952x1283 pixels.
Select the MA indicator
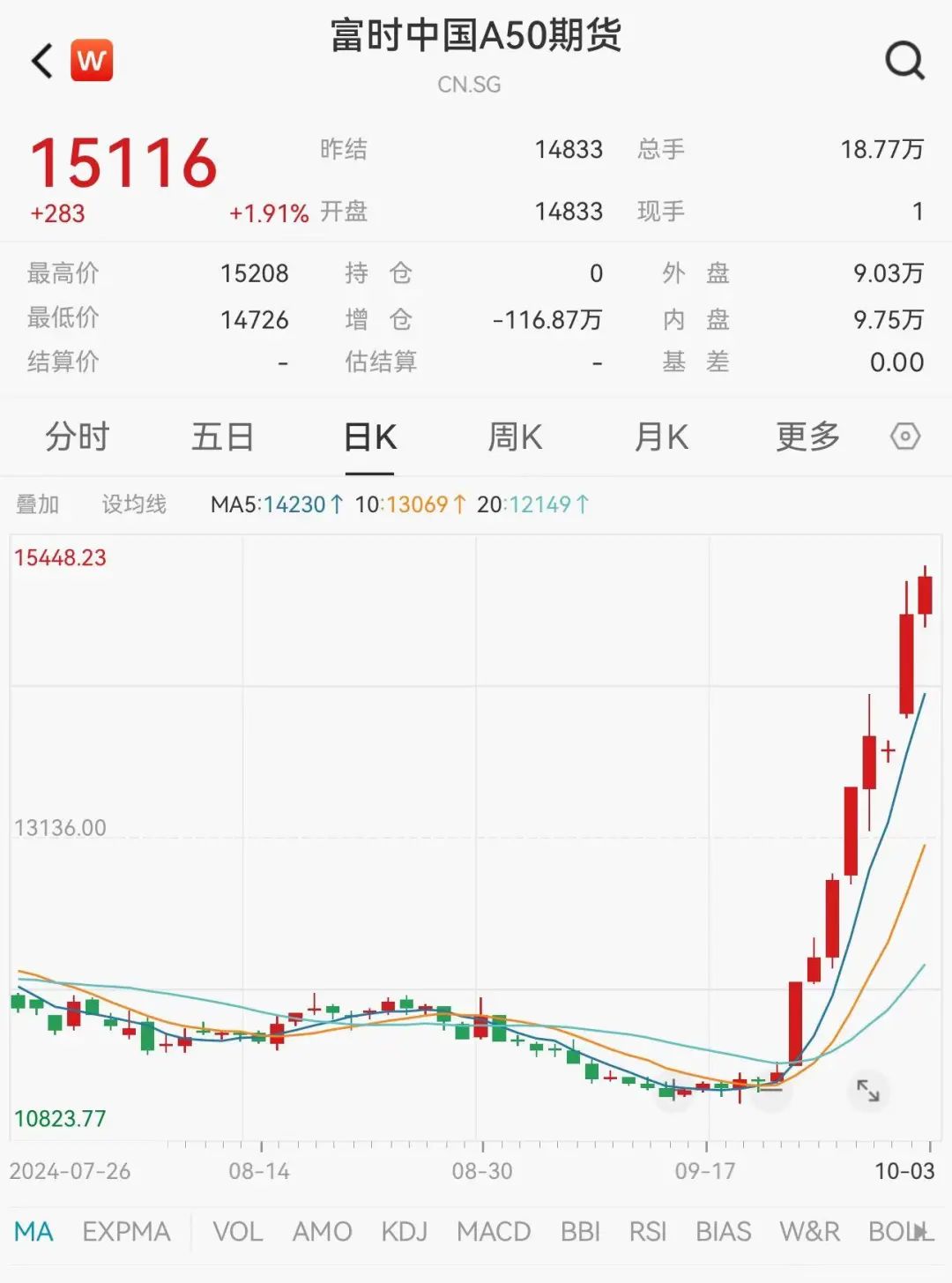33,1231
